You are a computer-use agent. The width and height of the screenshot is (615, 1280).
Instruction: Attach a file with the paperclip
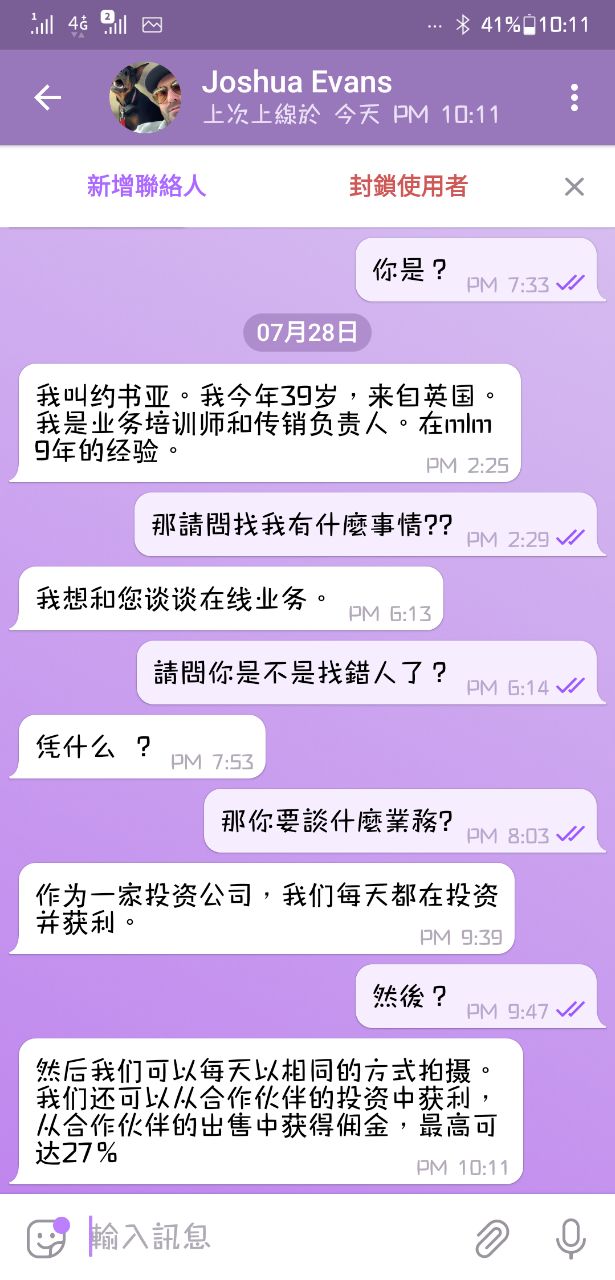[491, 1238]
